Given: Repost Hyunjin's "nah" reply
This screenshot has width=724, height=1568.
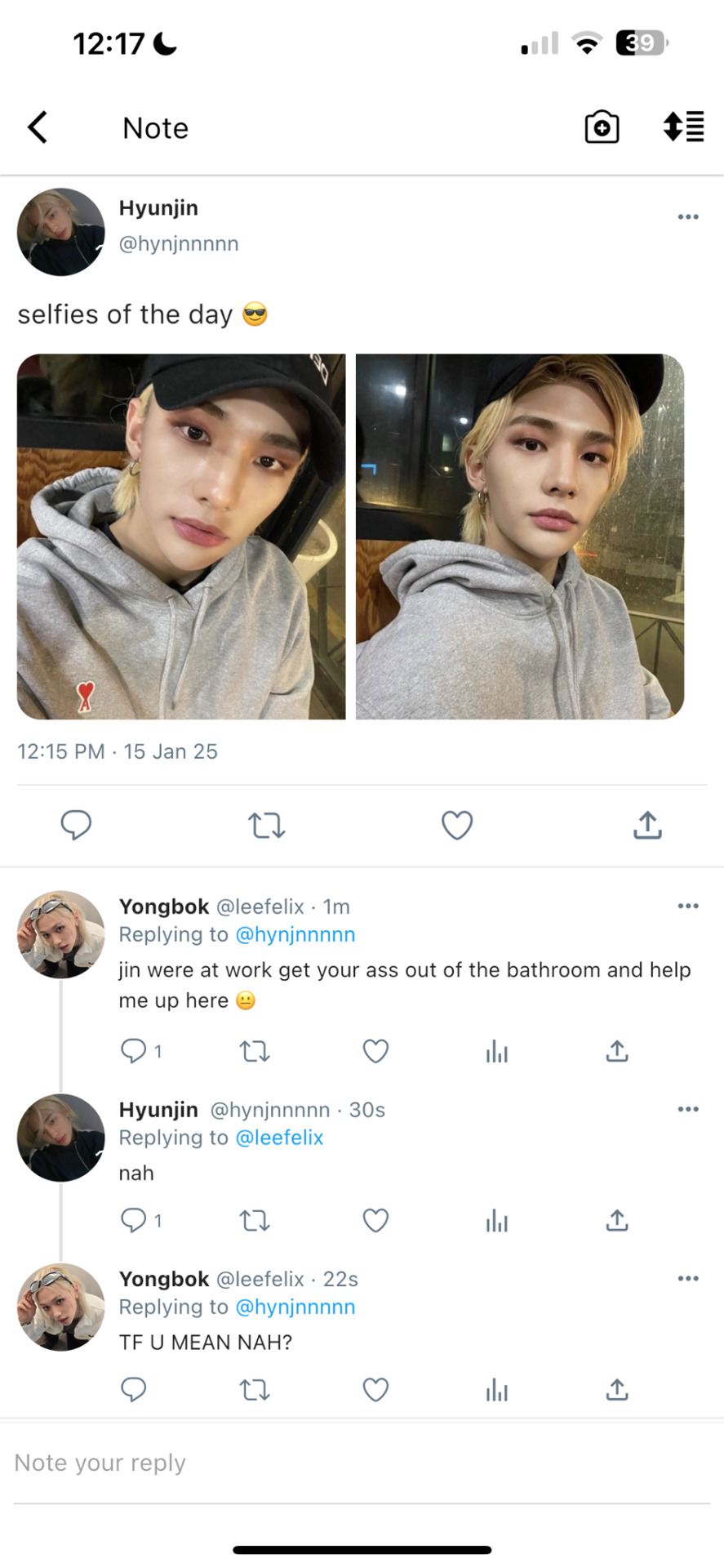Looking at the screenshot, I should click(254, 1221).
